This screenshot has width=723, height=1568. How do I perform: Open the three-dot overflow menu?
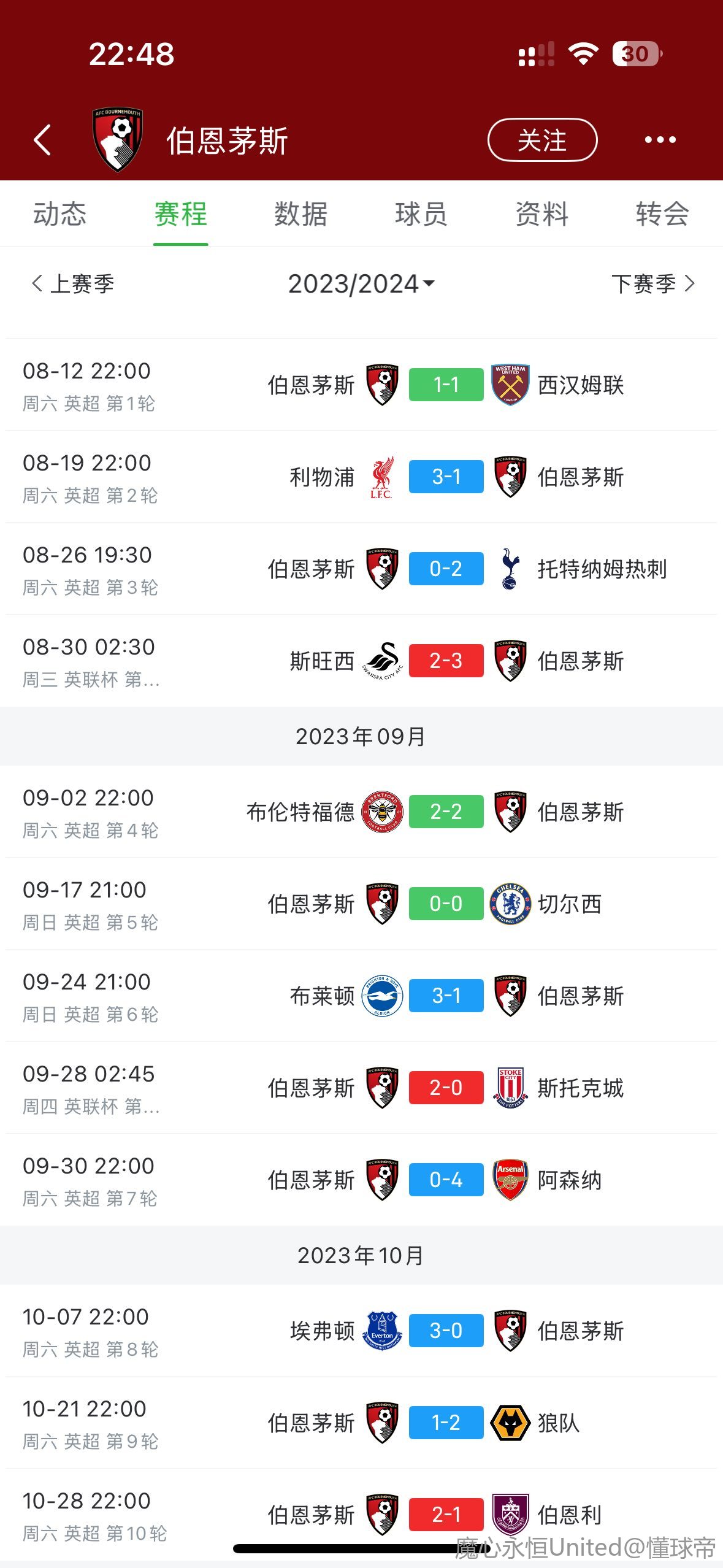click(660, 140)
